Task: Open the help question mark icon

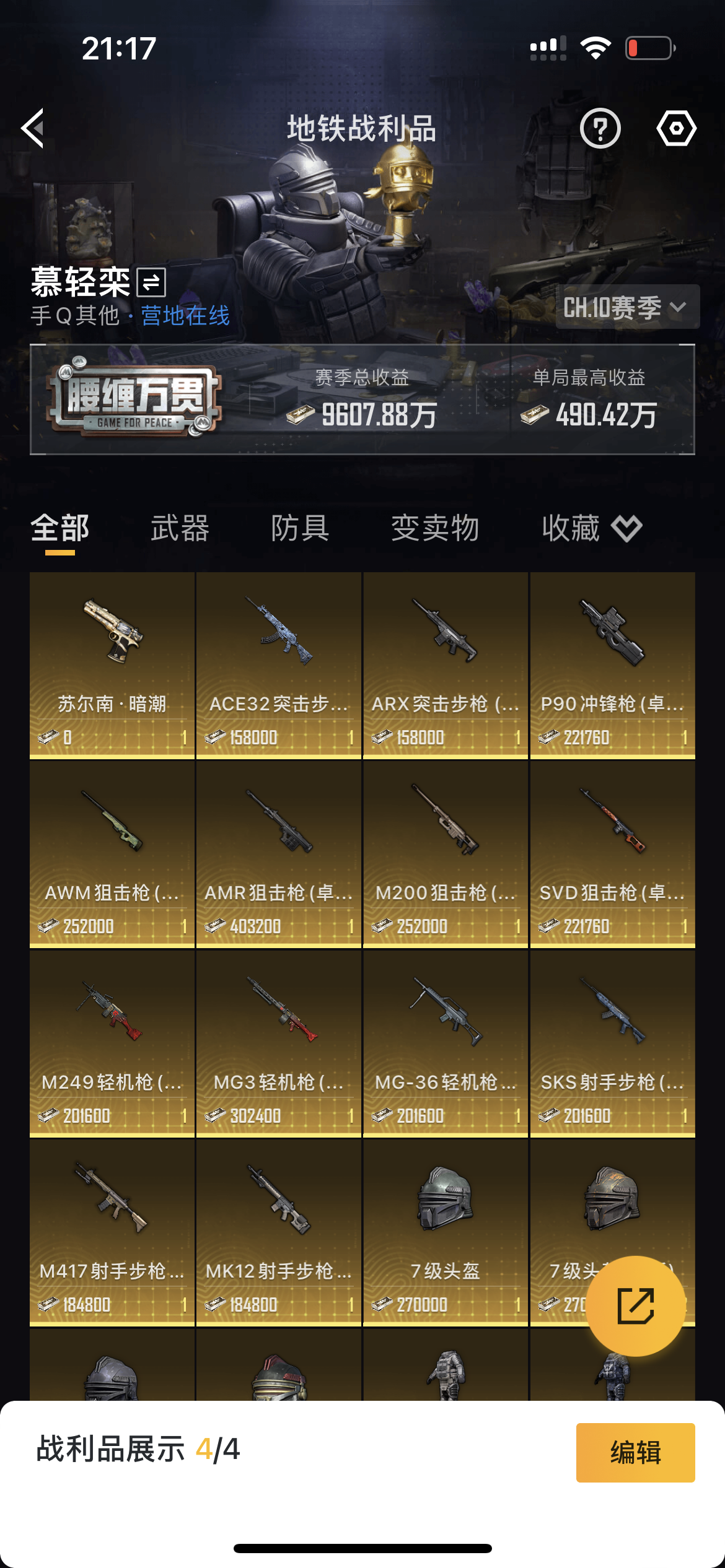Action: [x=600, y=128]
